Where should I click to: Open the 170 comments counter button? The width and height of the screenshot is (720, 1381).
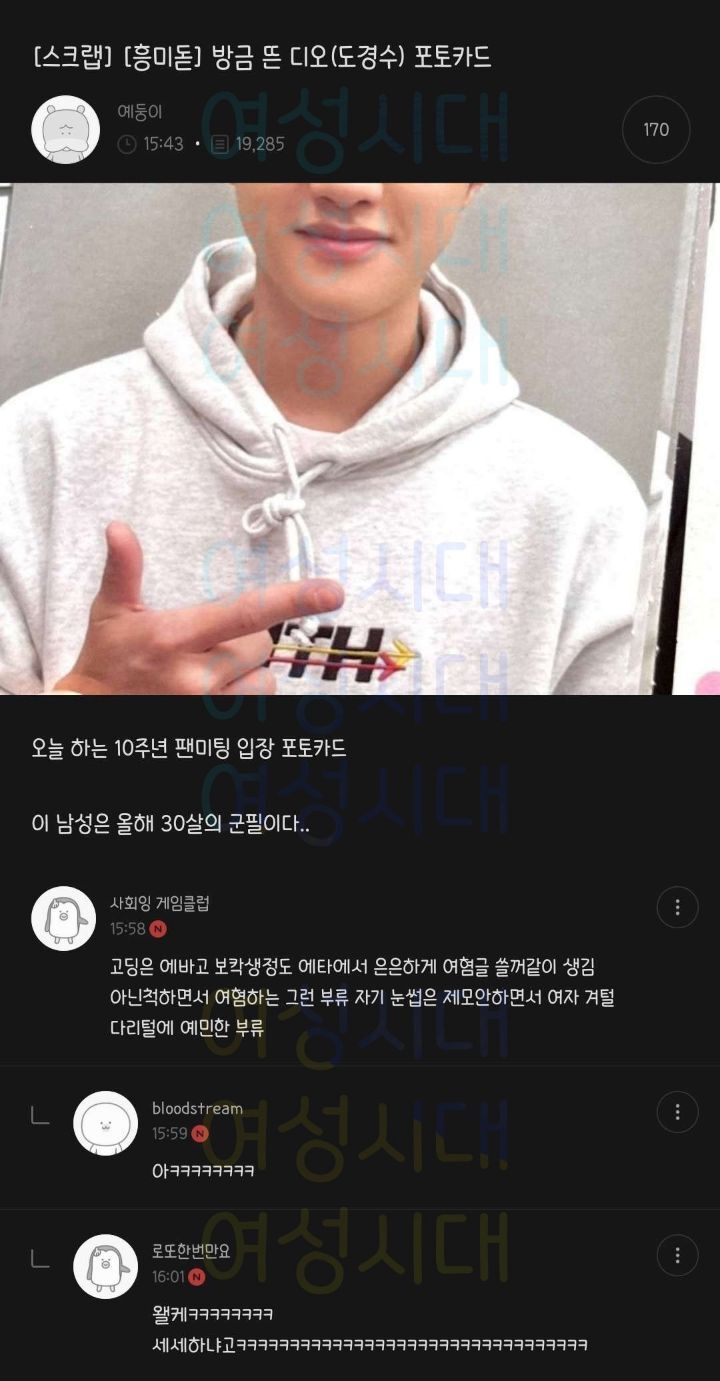[656, 130]
